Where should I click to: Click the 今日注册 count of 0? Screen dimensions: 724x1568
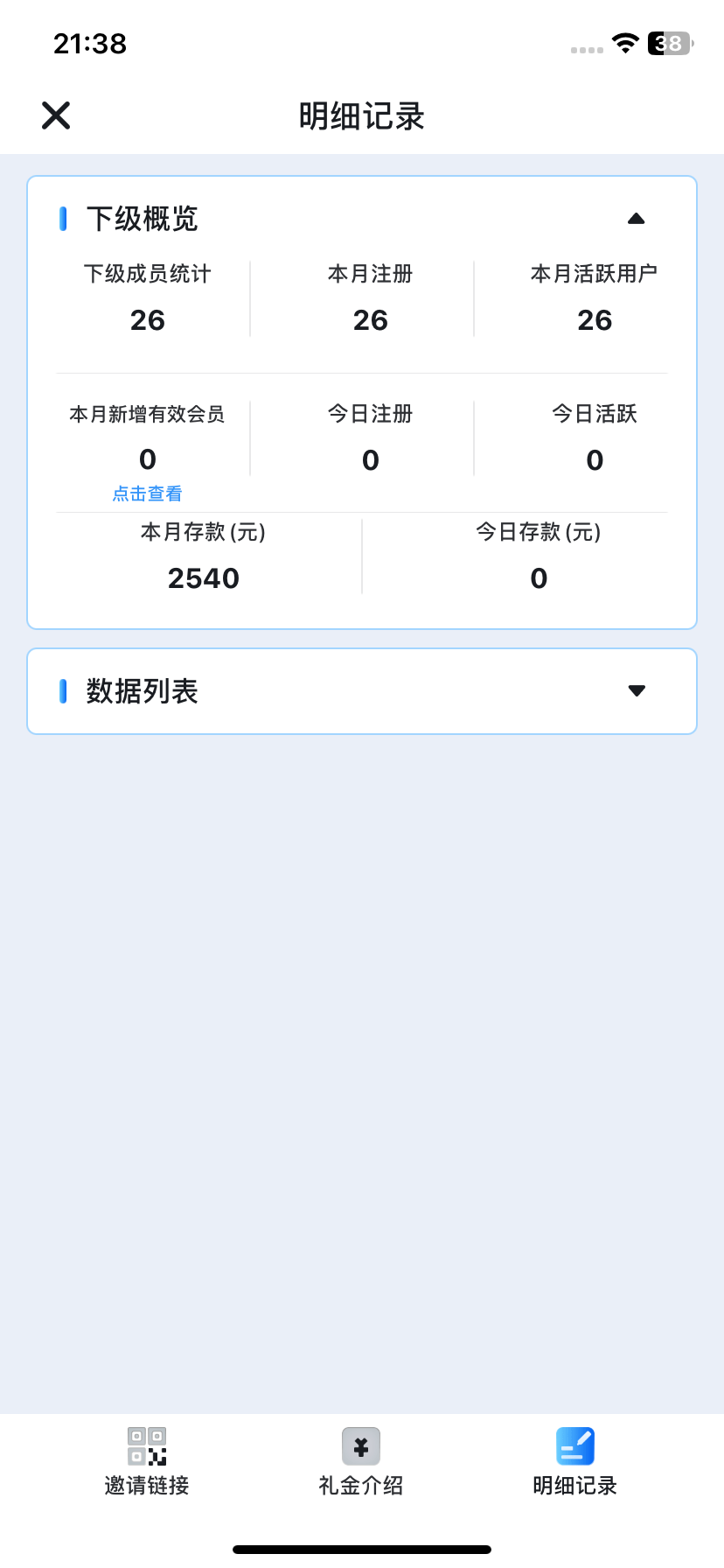tap(370, 459)
